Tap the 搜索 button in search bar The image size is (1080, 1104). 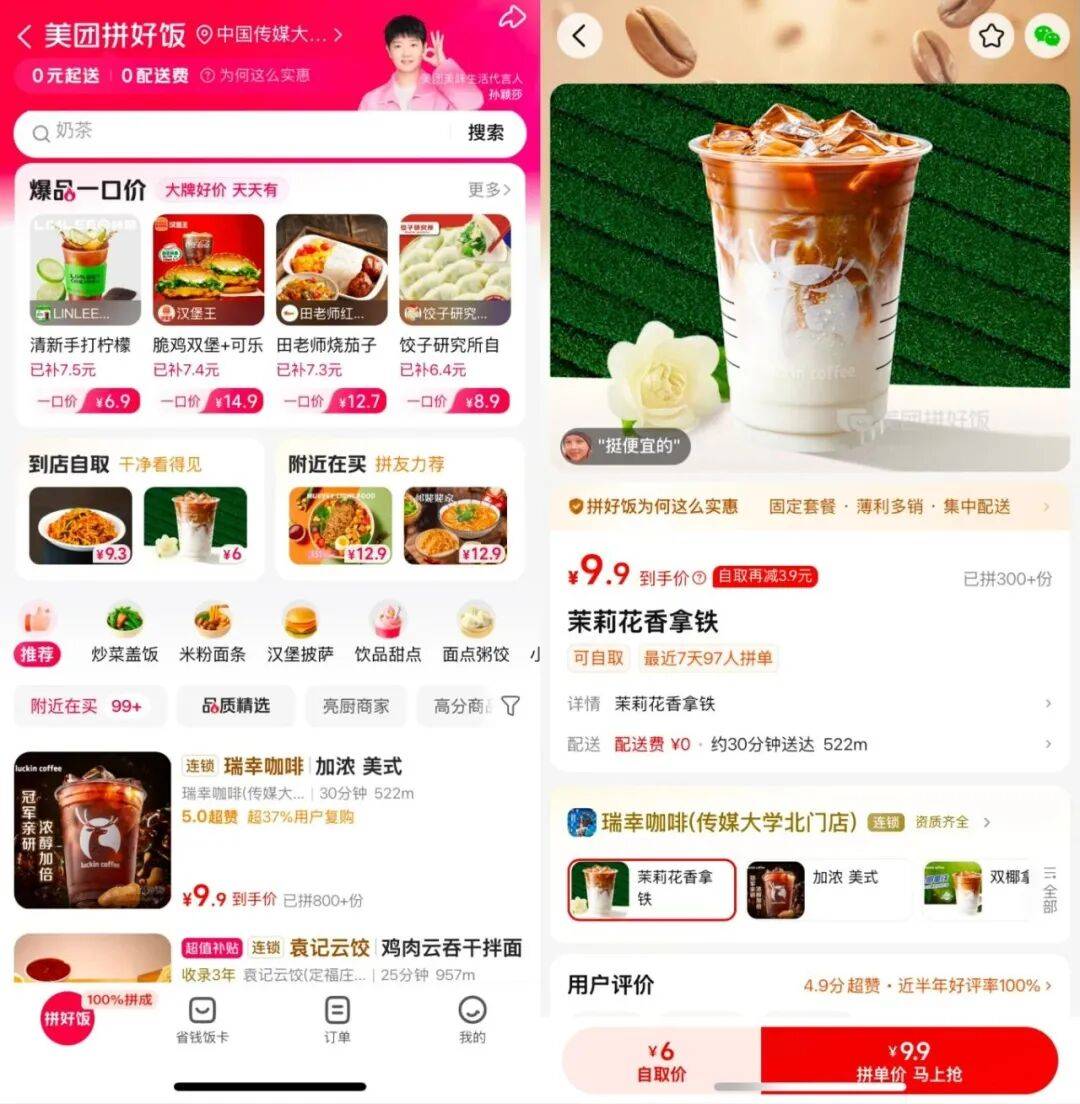(x=485, y=132)
